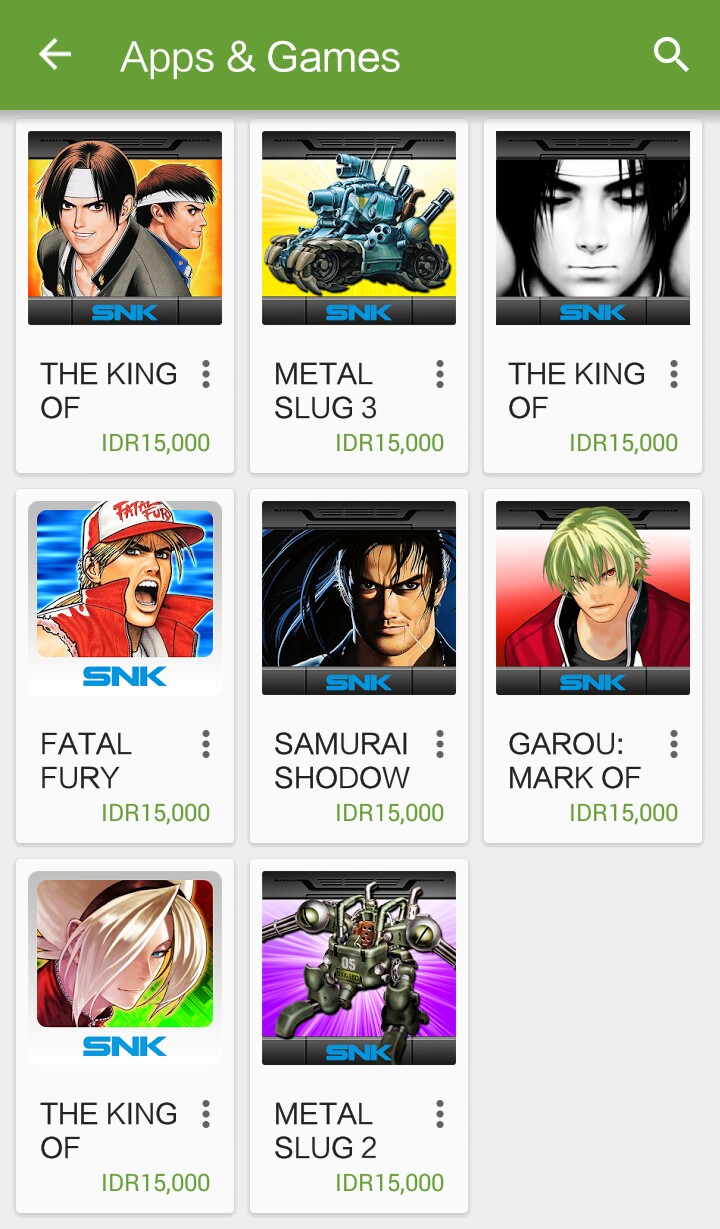
Task: Open the METAL SLUG 3 game card
Action: tap(358, 230)
